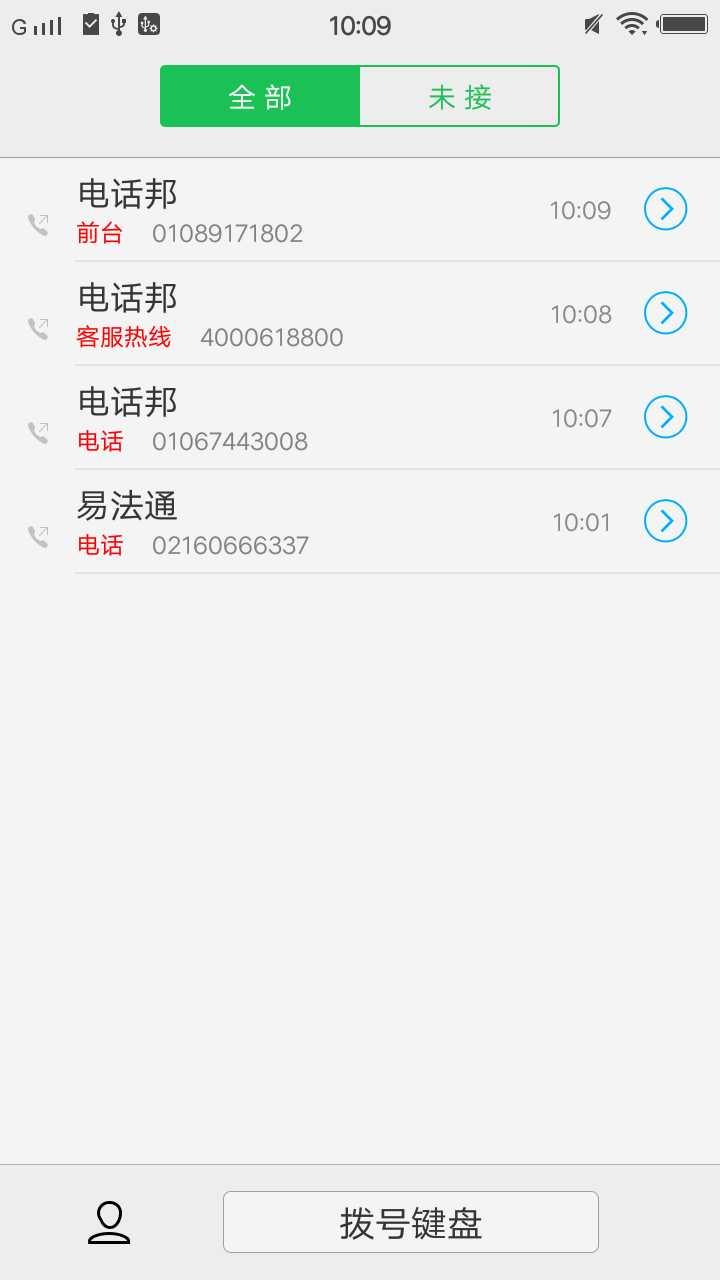Open details arrow for the 4000618800 call

665,313
